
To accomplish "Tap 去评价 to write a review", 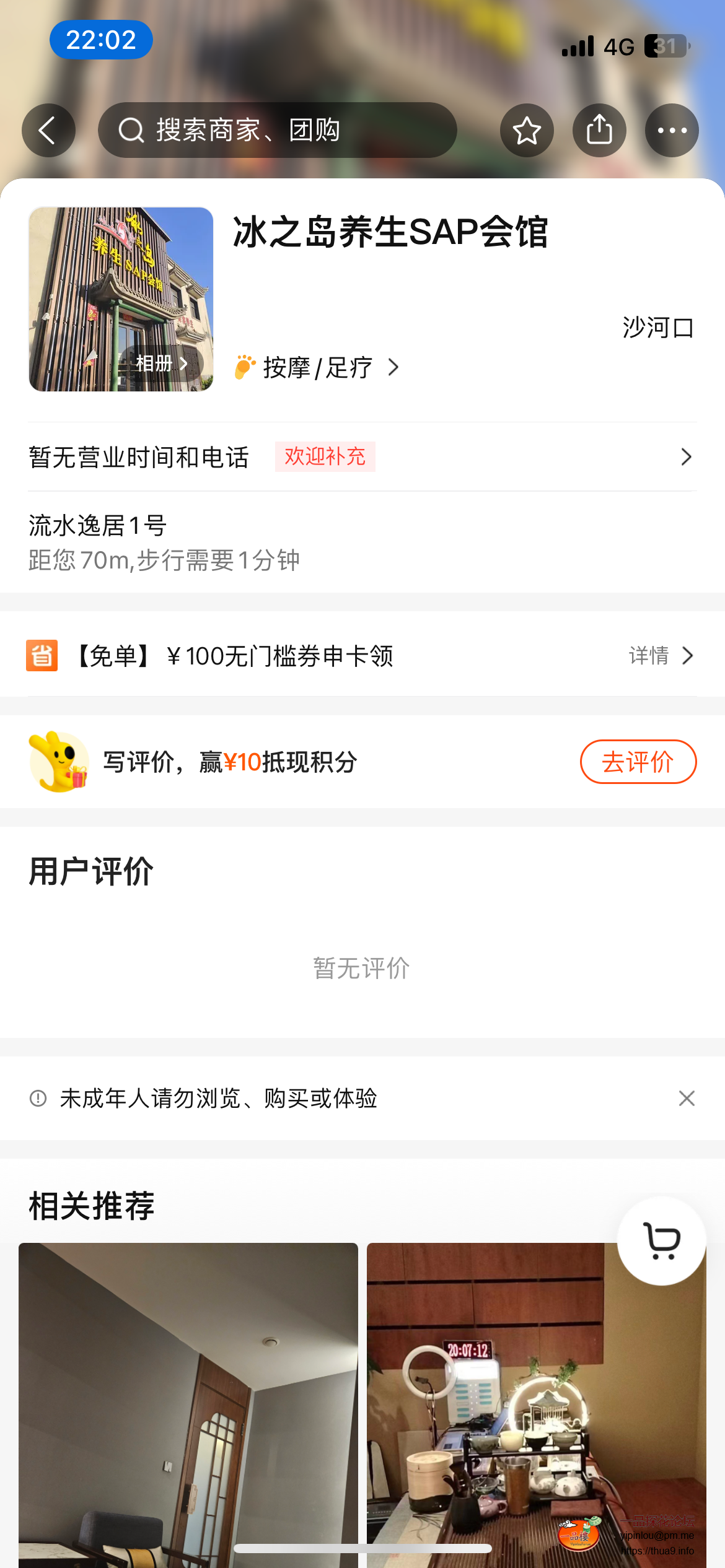I will tap(638, 762).
